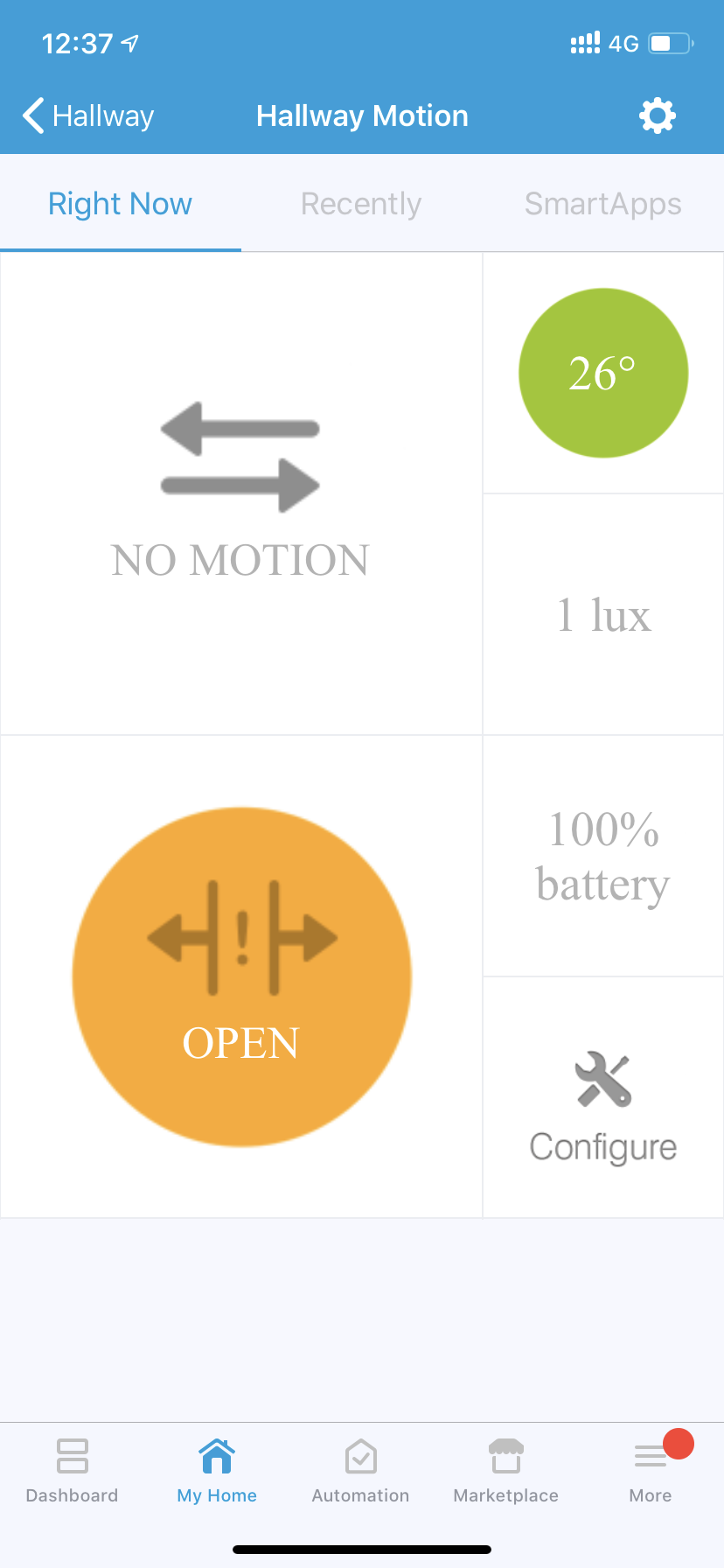Open the Dashboard tab

72,1471
